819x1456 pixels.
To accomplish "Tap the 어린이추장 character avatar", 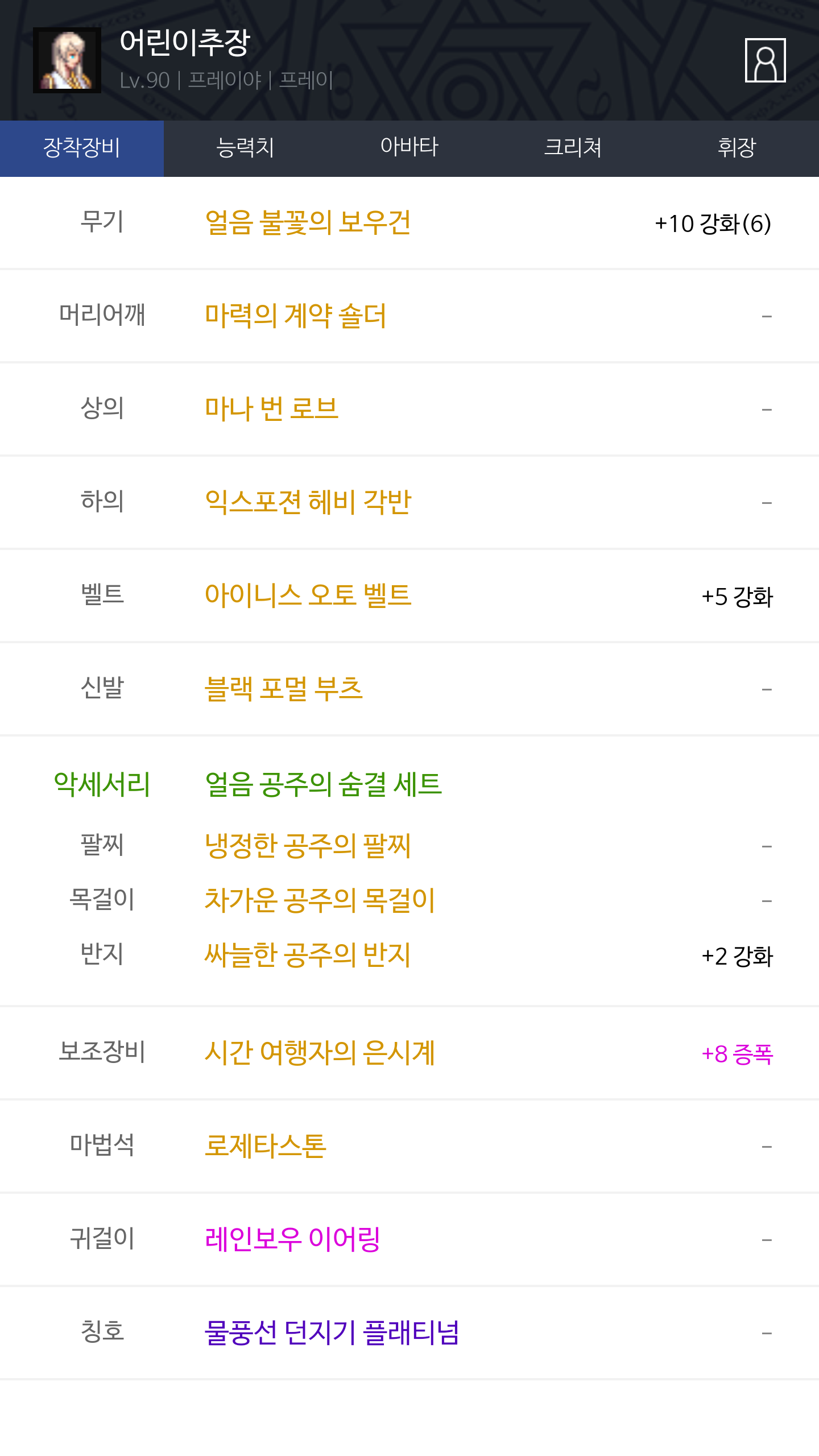I will (x=67, y=60).
